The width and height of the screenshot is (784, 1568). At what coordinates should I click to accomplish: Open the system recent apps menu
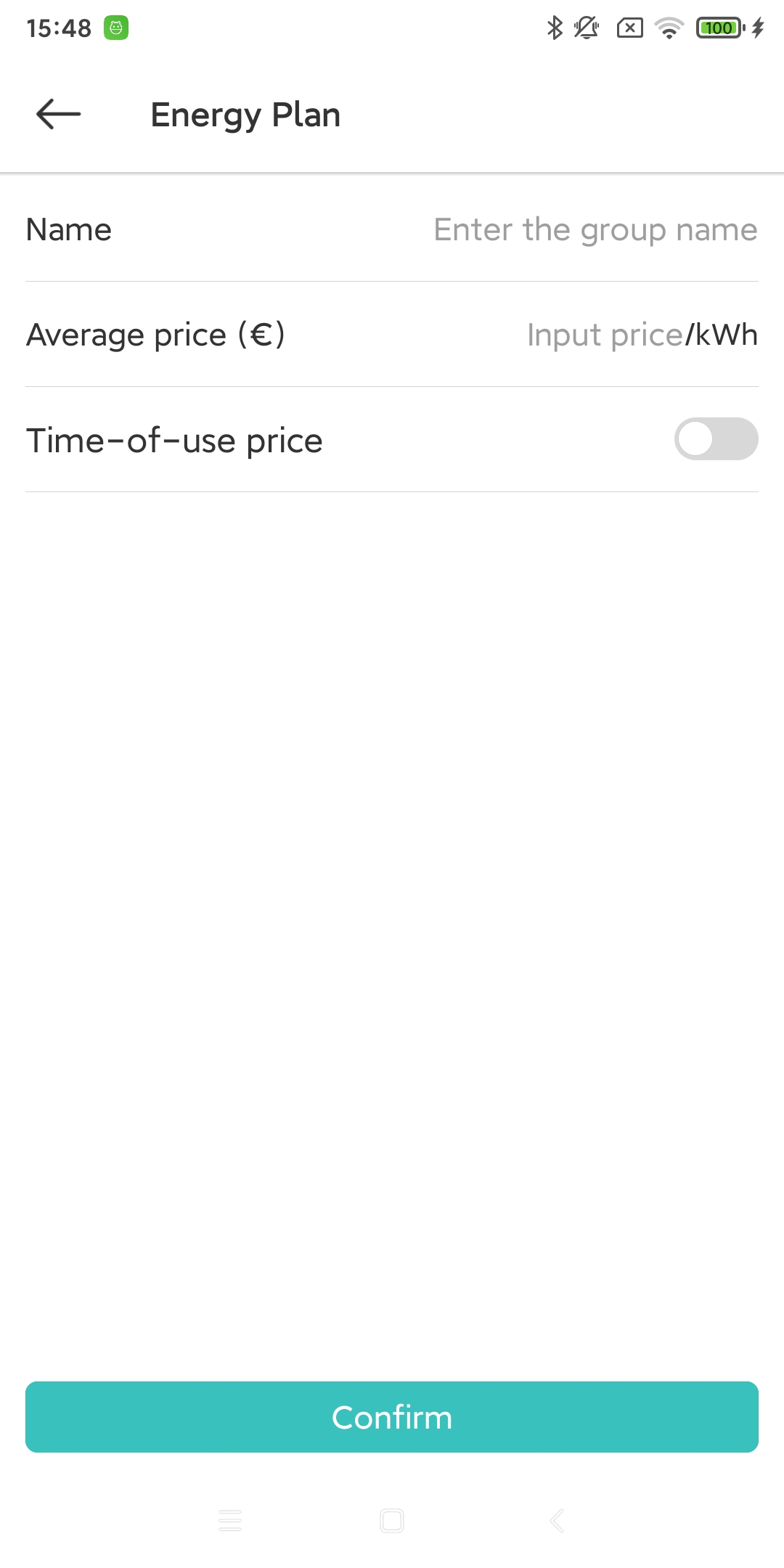[230, 1520]
